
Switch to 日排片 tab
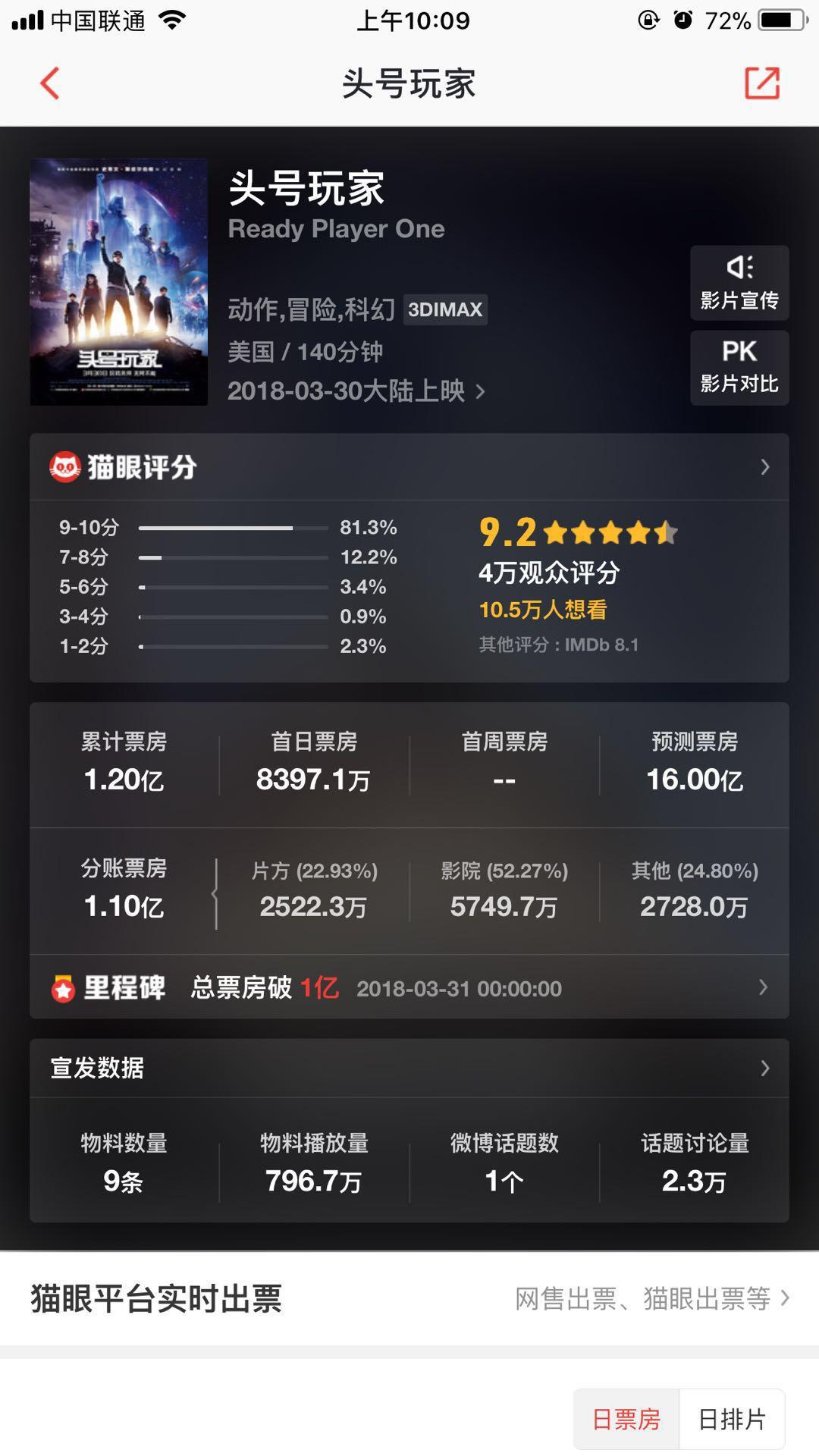[732, 1419]
